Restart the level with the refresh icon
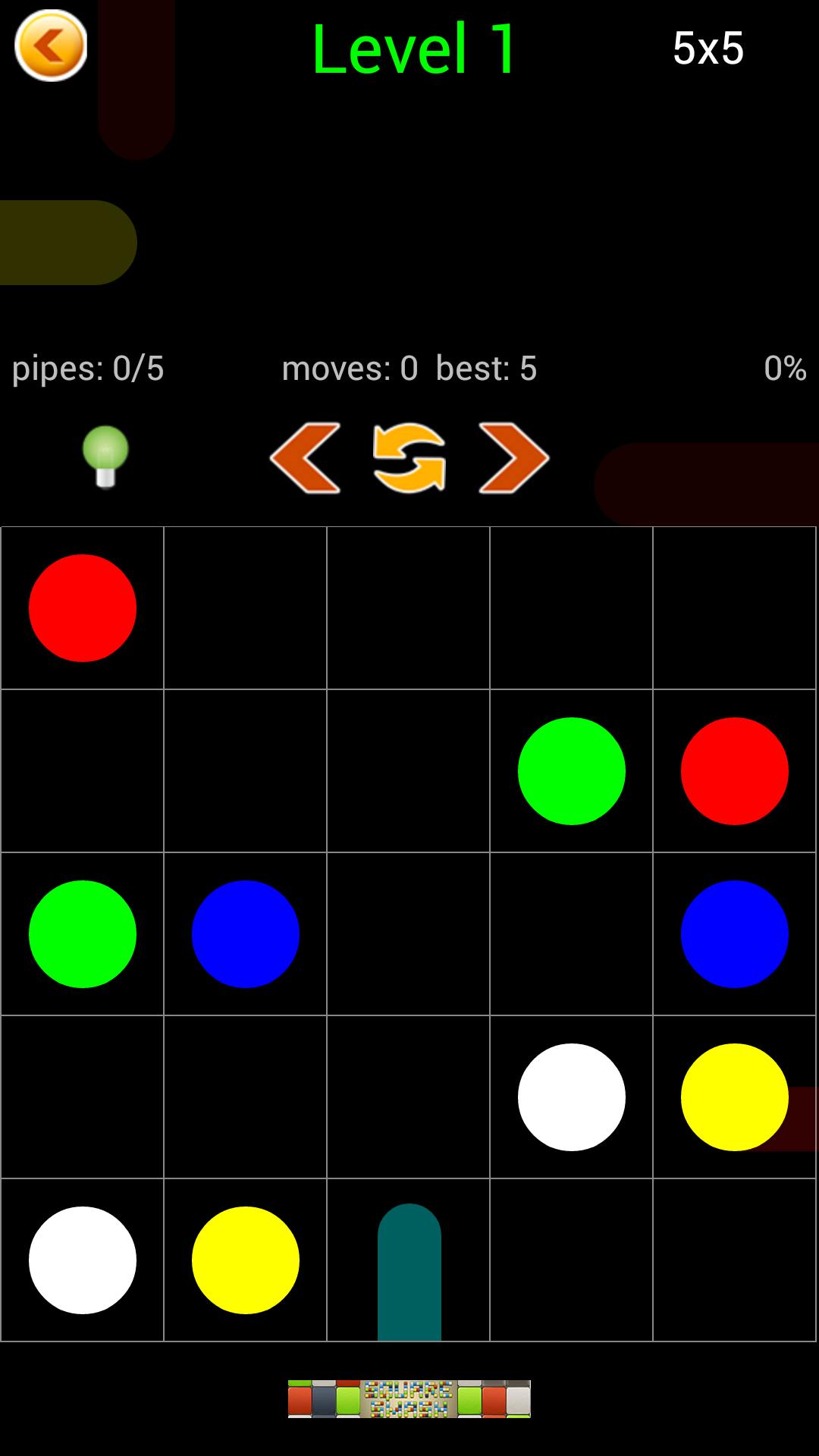 (409, 458)
